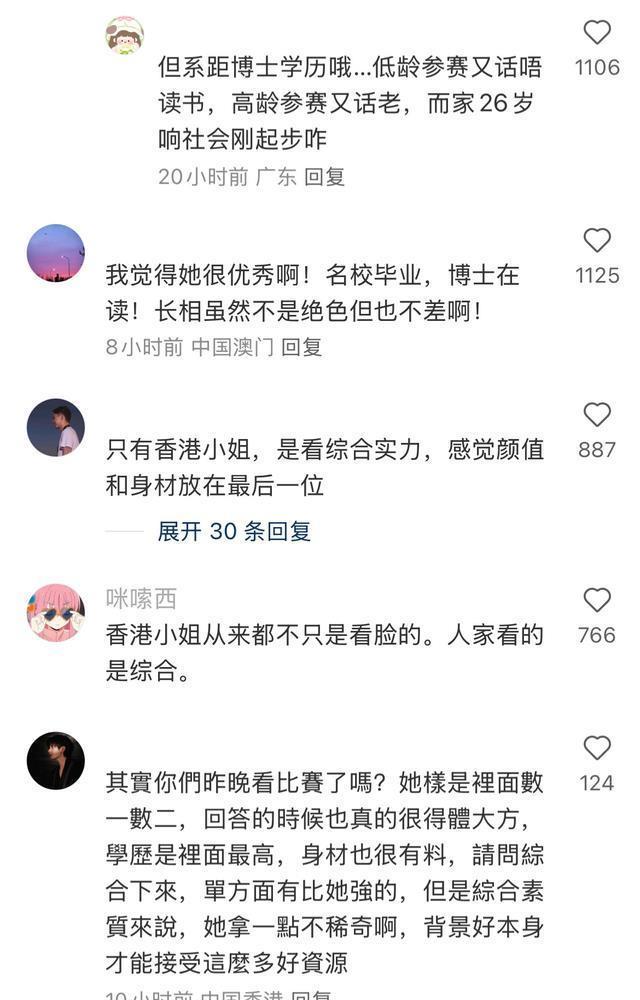Expand 展开 30 条回复 replies
This screenshot has width=640, height=1000.
[234, 531]
